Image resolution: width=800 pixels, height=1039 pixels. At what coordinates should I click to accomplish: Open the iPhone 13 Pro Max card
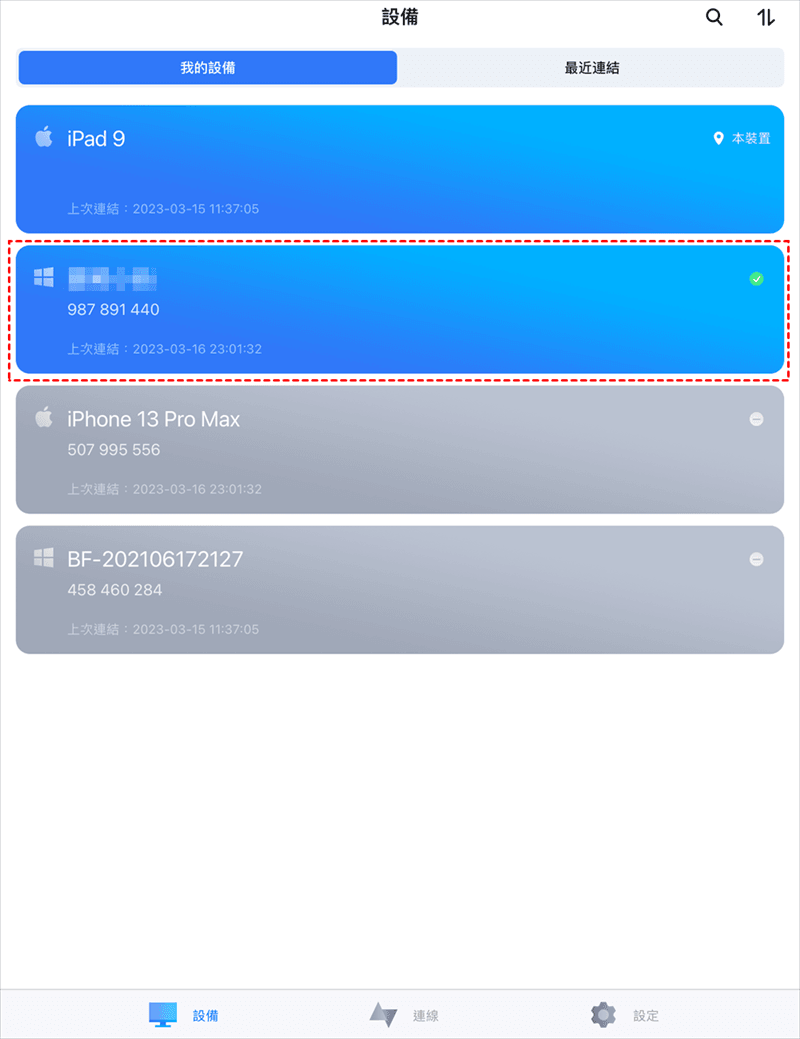[x=400, y=450]
